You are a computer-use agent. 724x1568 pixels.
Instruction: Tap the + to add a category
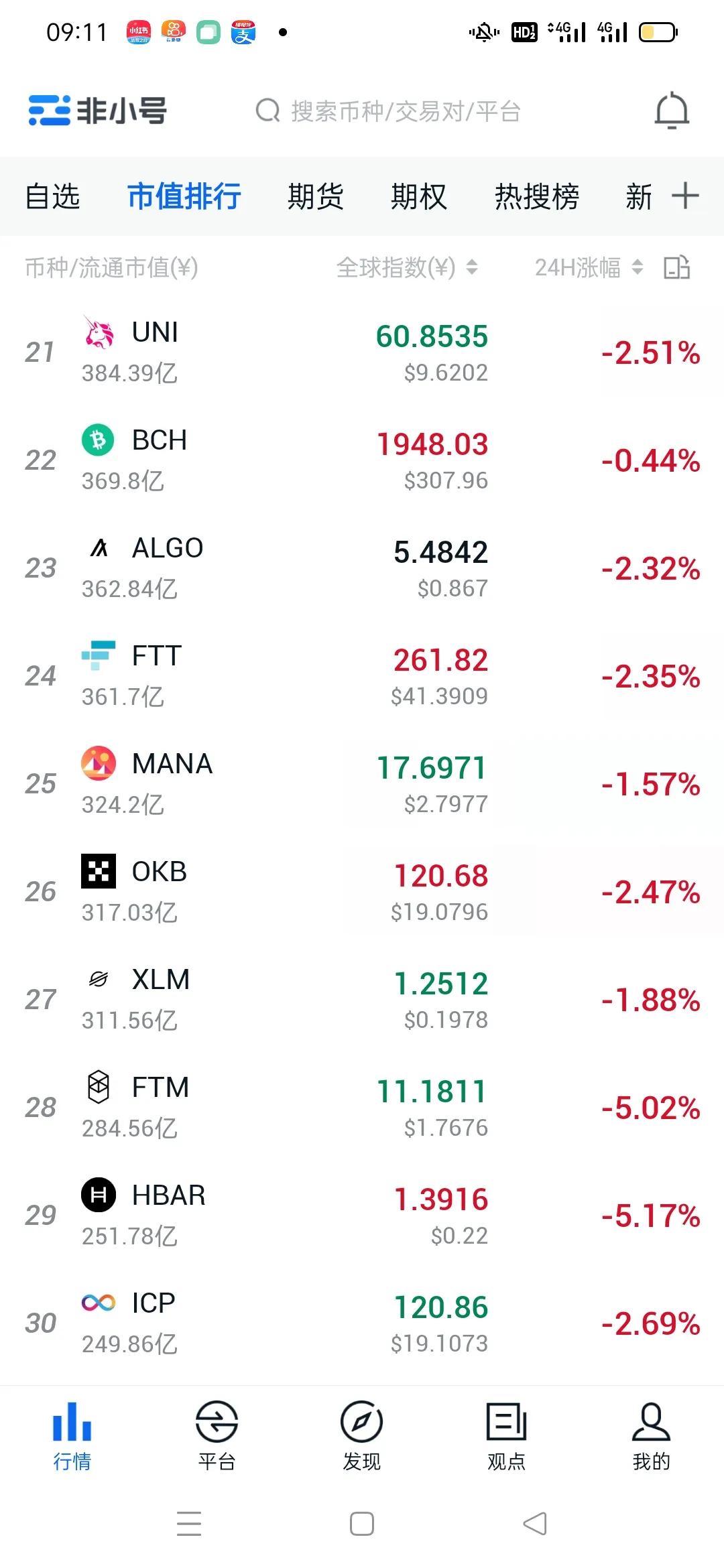(x=686, y=196)
